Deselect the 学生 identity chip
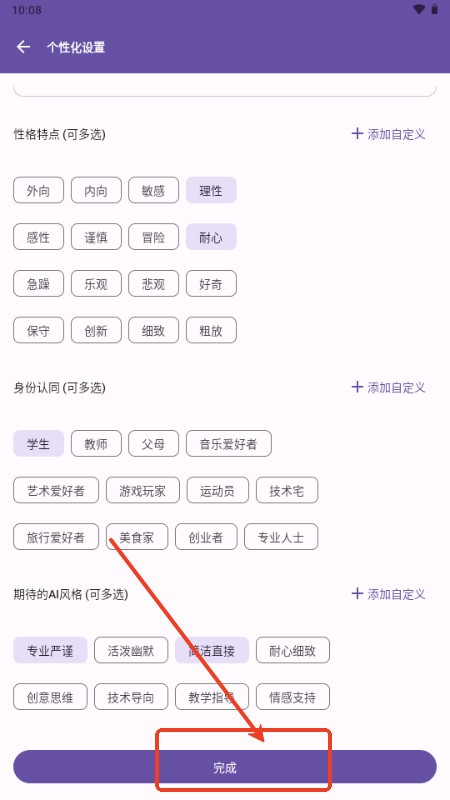 [38, 444]
